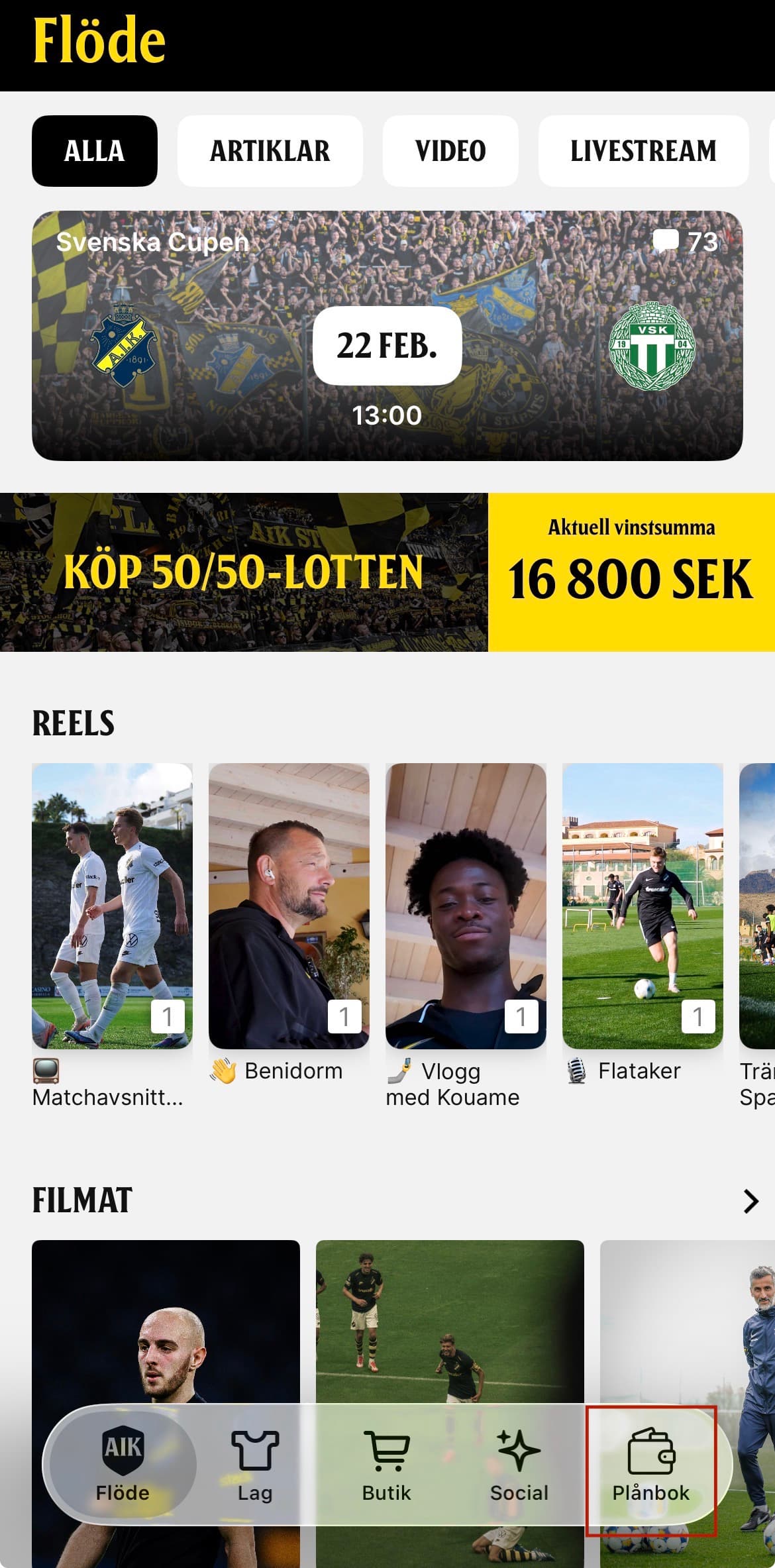Viewport: 775px width, 1568px height.
Task: Go to the Flöde tab
Action: 123,1465
